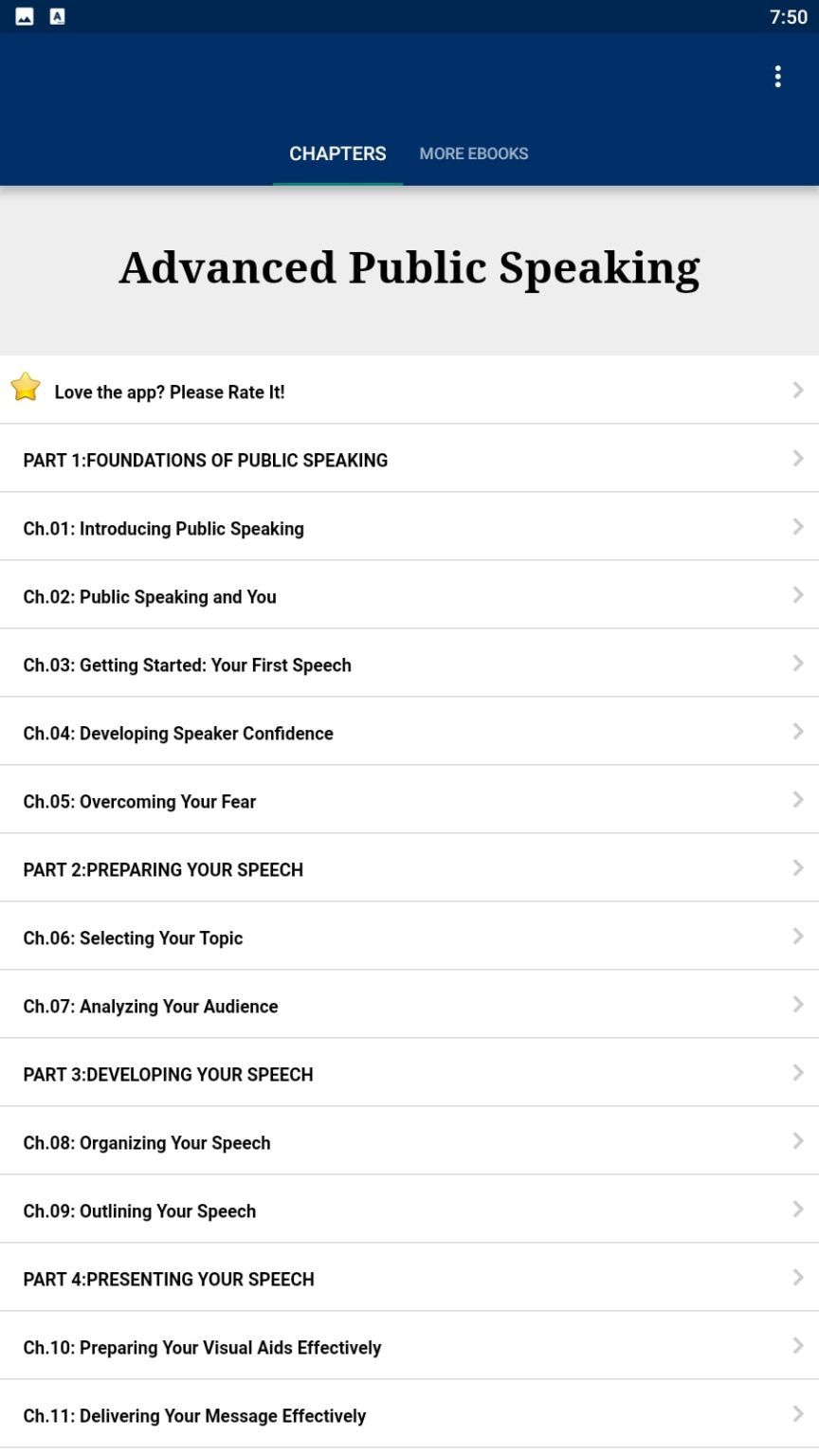Tap the keyboard notification icon in status bar

point(57,16)
